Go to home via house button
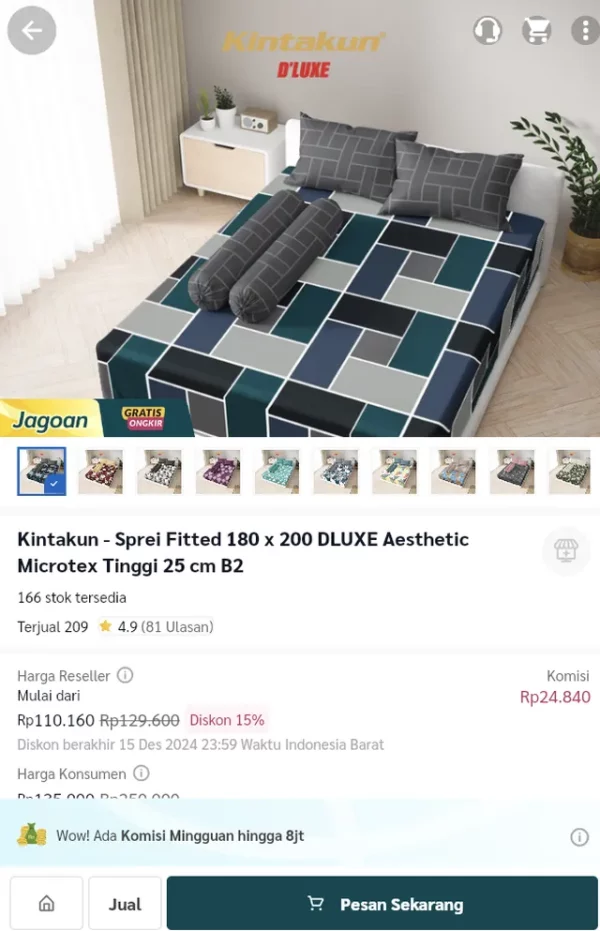 click(x=46, y=904)
